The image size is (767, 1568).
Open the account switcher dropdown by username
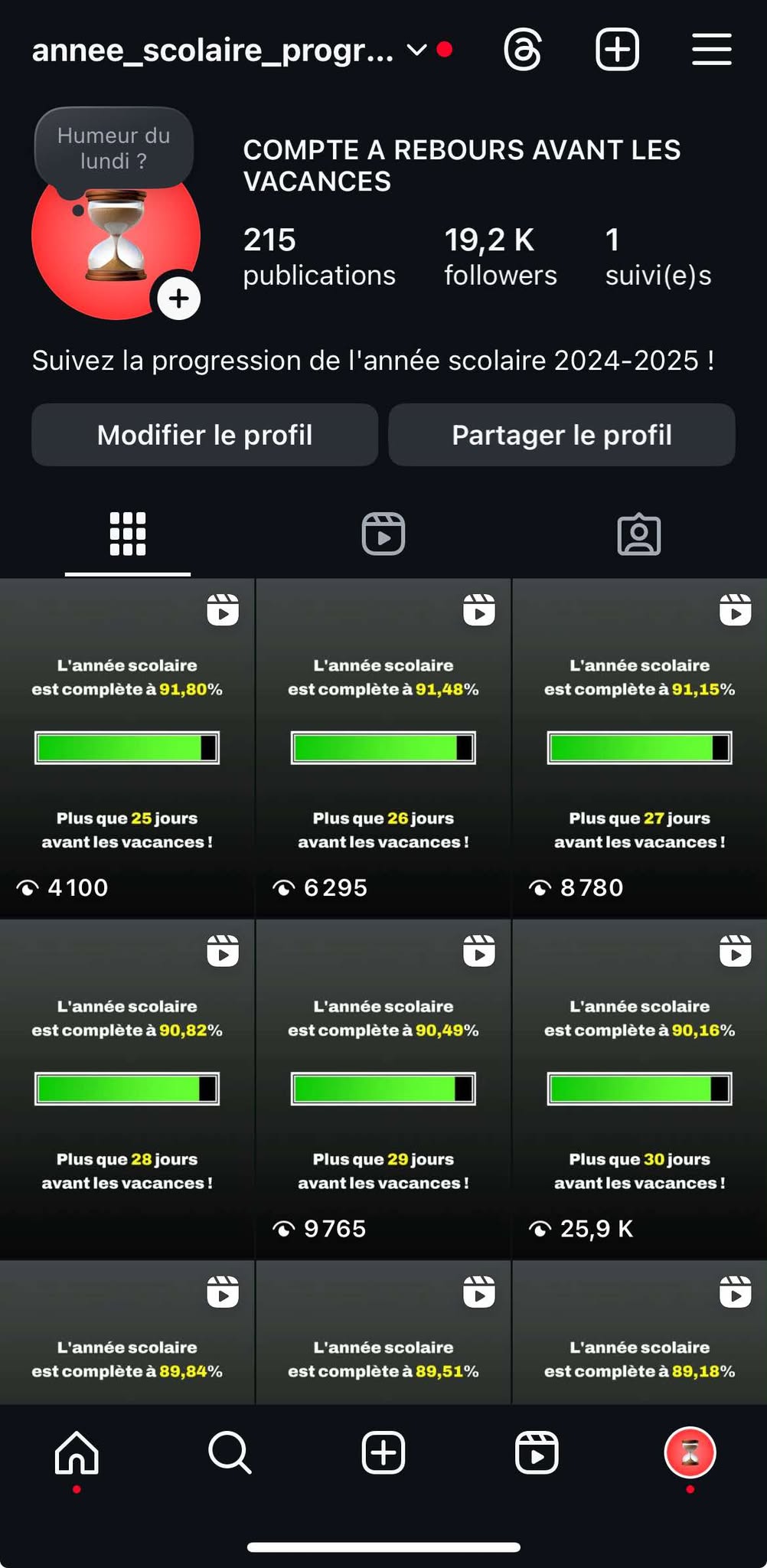[x=229, y=51]
